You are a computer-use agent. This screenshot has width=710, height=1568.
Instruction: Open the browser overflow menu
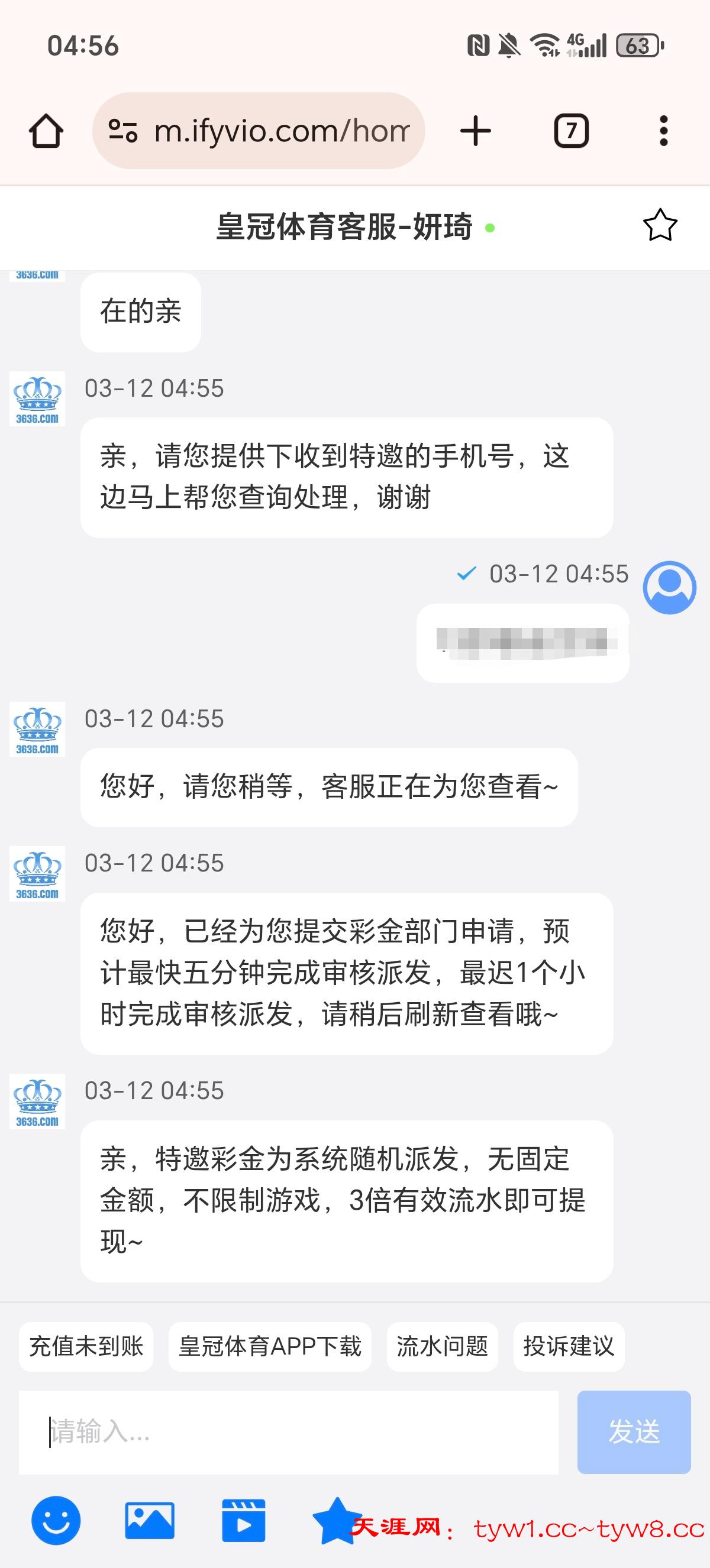tap(663, 131)
